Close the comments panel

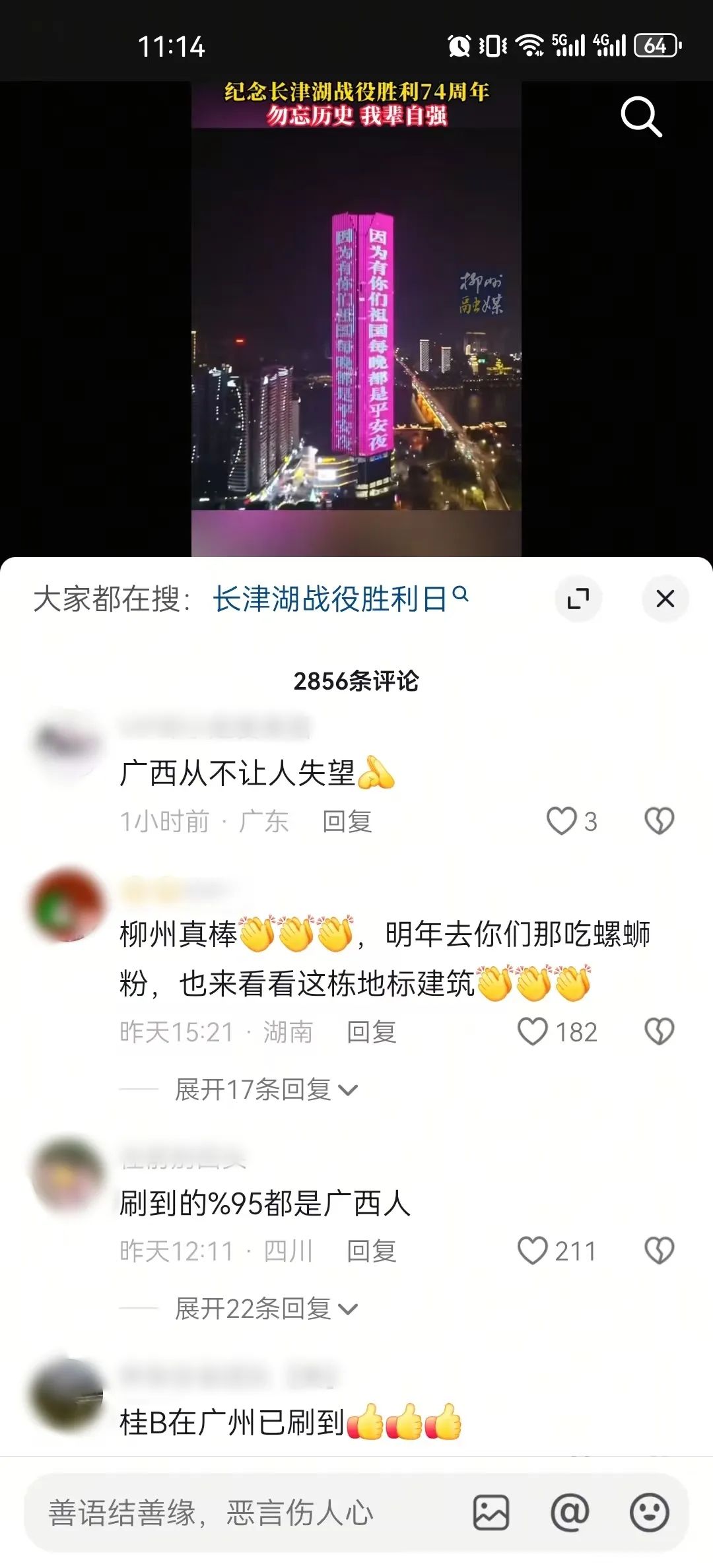(x=665, y=599)
